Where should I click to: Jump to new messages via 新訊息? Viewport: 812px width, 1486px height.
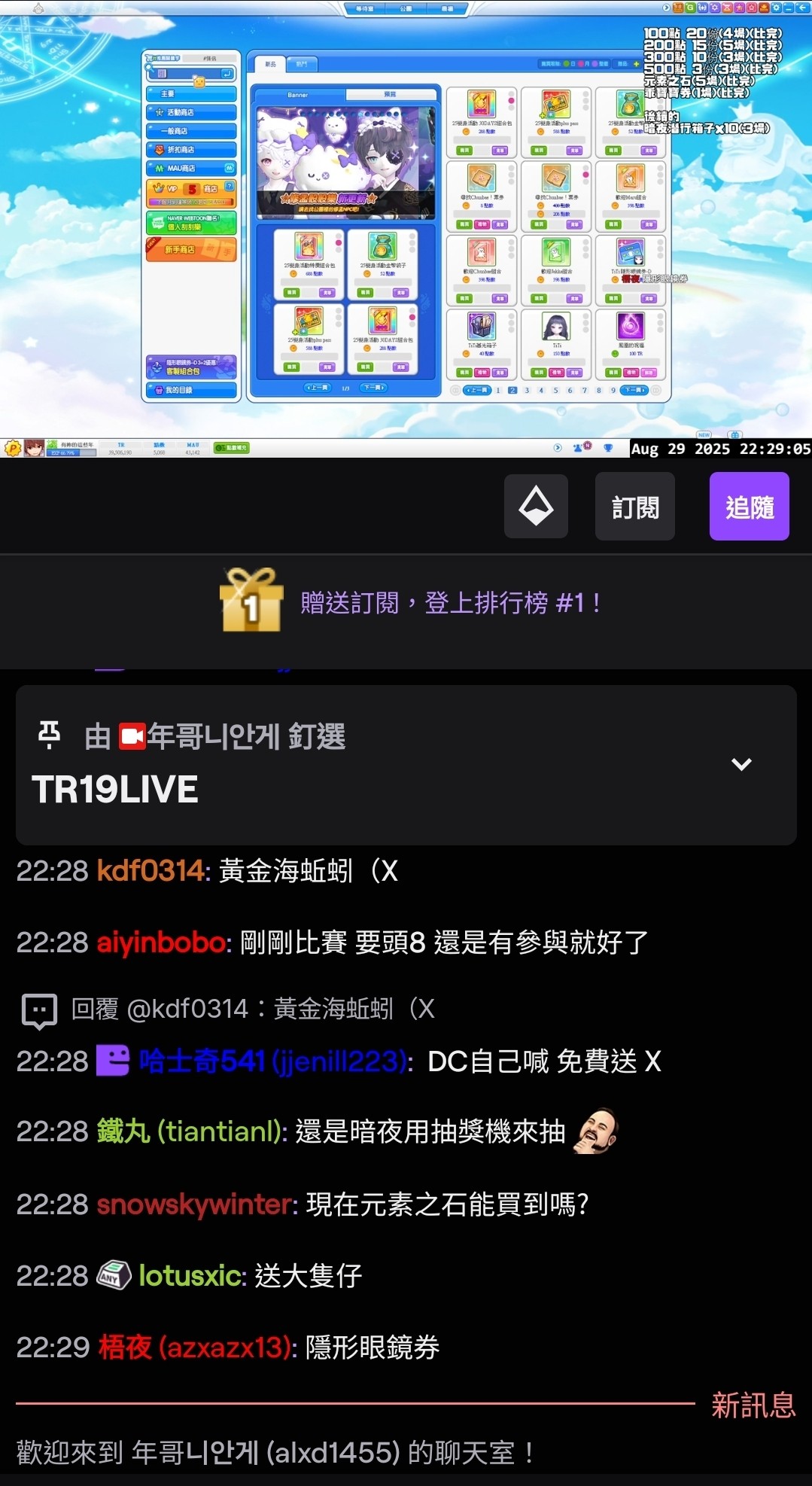[753, 1405]
